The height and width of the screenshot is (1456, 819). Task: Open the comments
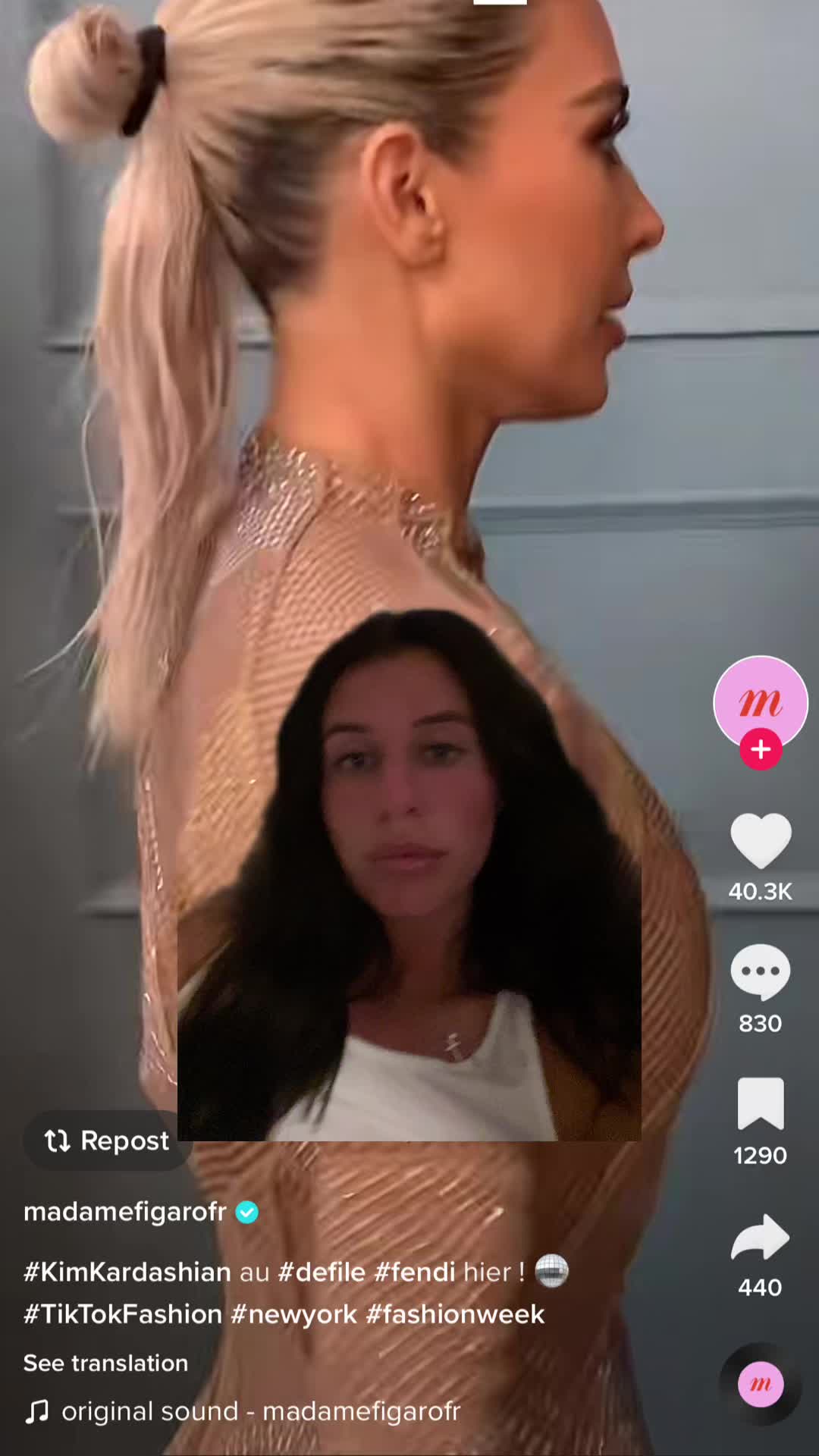point(761,972)
